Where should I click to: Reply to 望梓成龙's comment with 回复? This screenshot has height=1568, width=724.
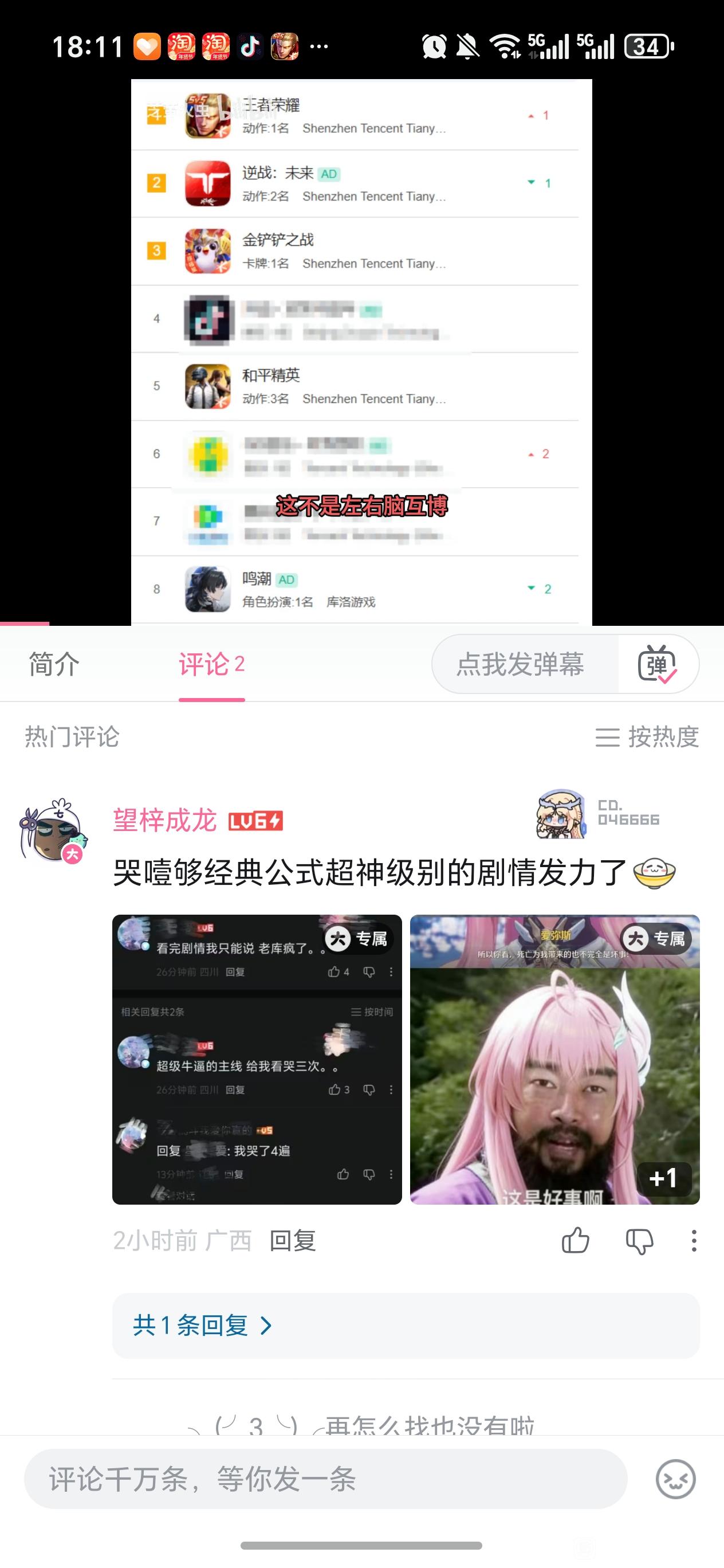(293, 1240)
